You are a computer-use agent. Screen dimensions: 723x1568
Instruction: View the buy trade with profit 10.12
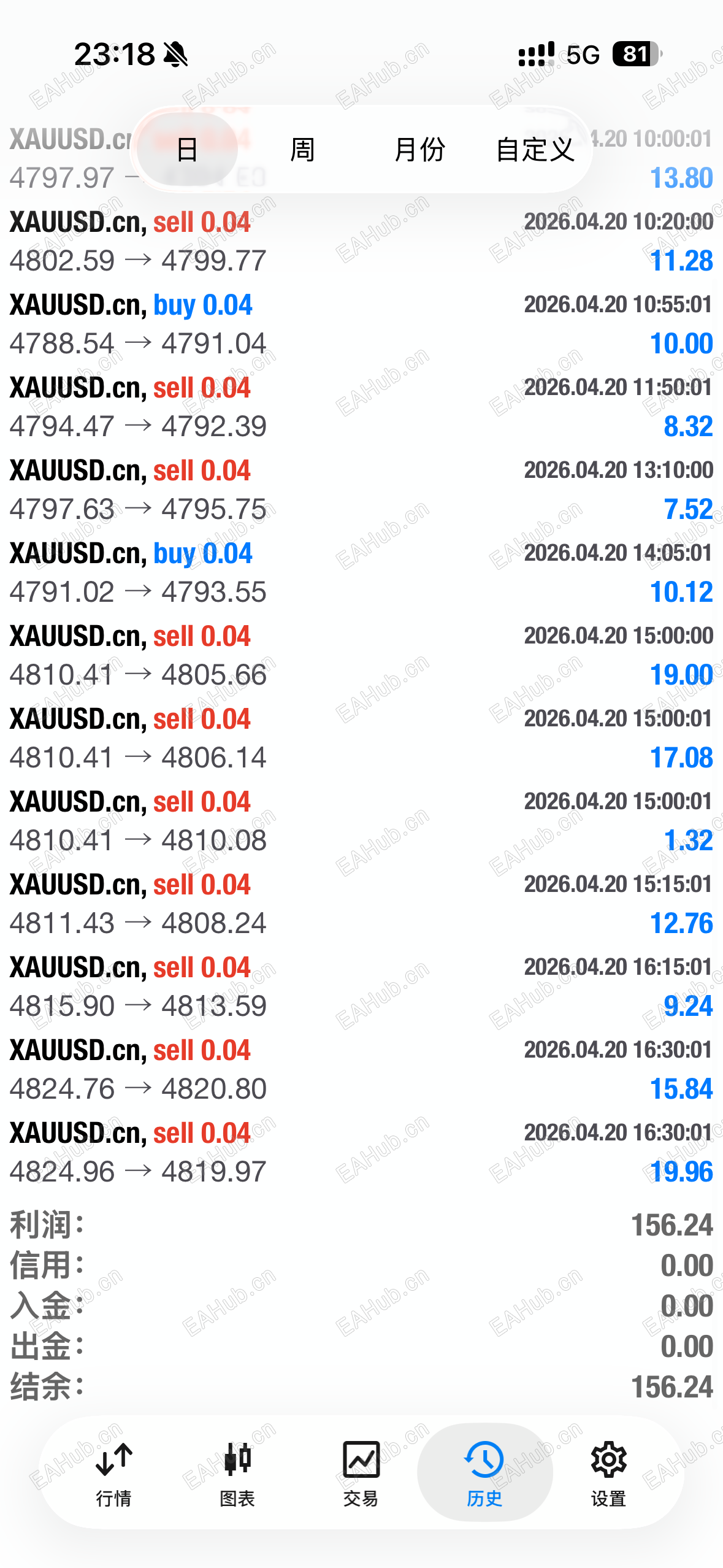361,572
